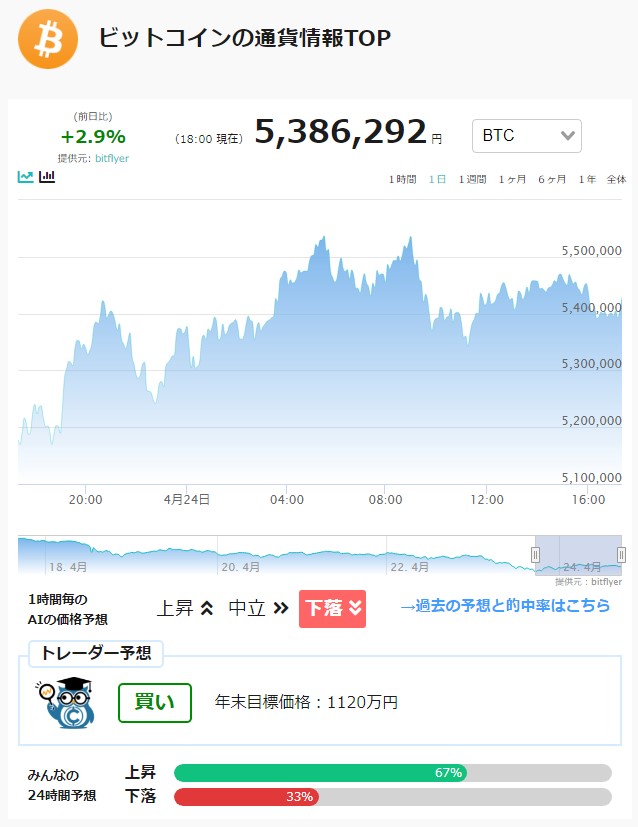The width and height of the screenshot is (638, 827).
Task: Open the bitflyer provider link
Action: click(x=112, y=158)
